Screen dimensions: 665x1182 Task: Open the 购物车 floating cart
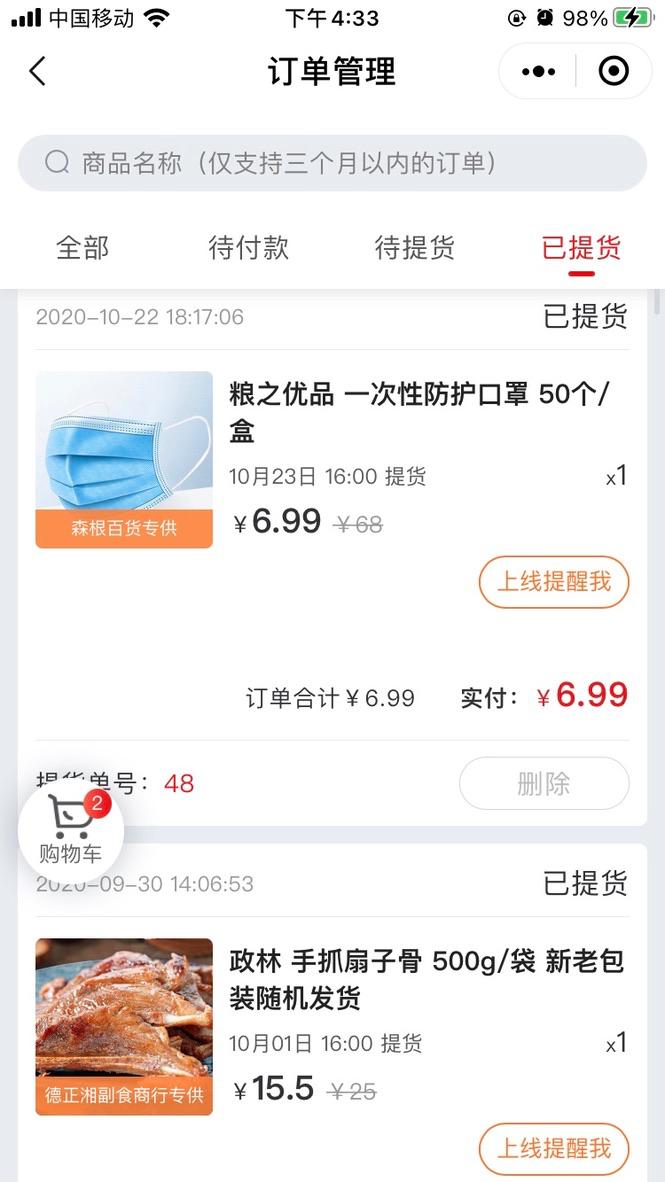coord(71,829)
